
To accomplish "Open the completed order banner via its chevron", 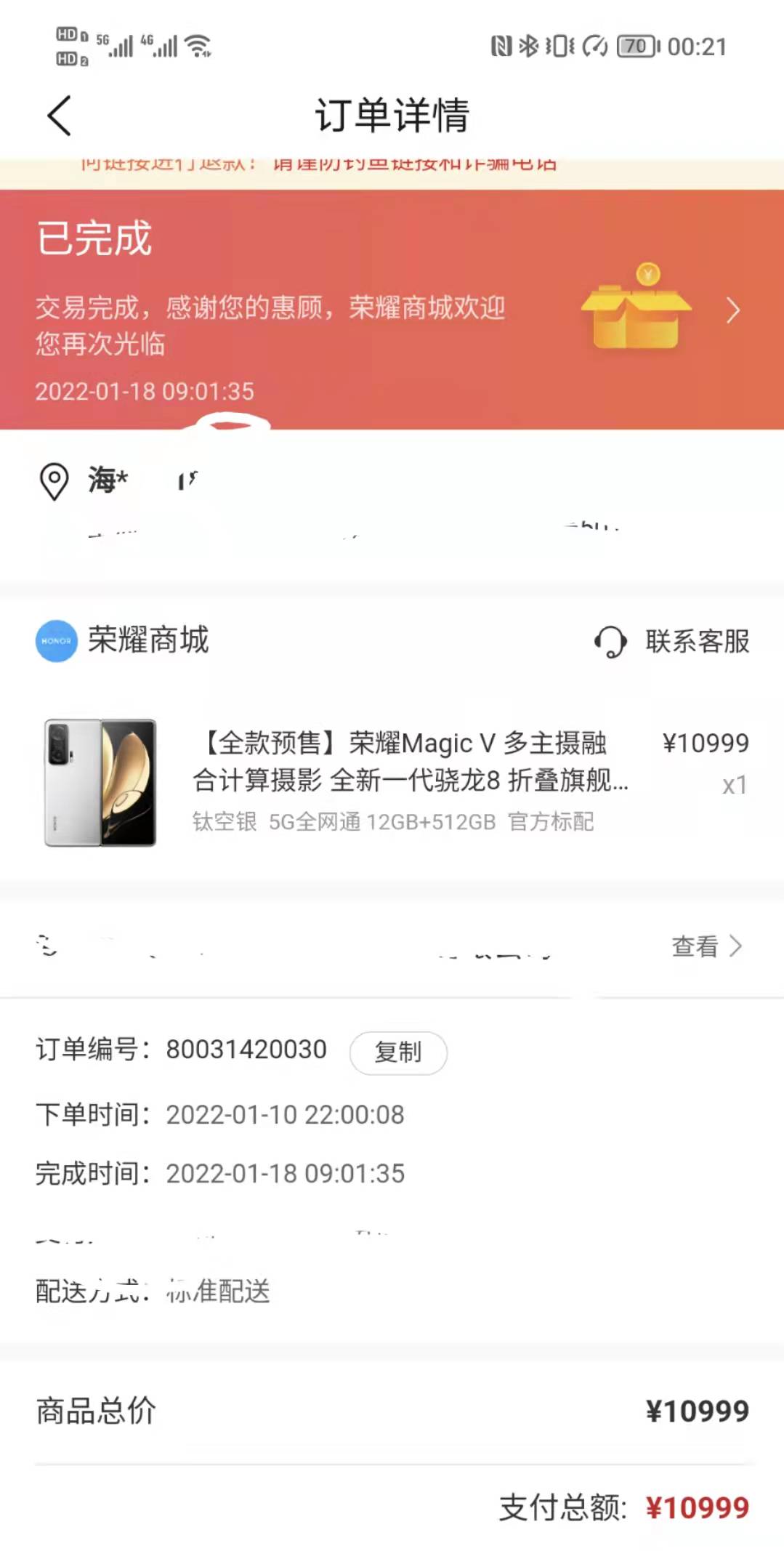I will pyautogui.click(x=732, y=310).
